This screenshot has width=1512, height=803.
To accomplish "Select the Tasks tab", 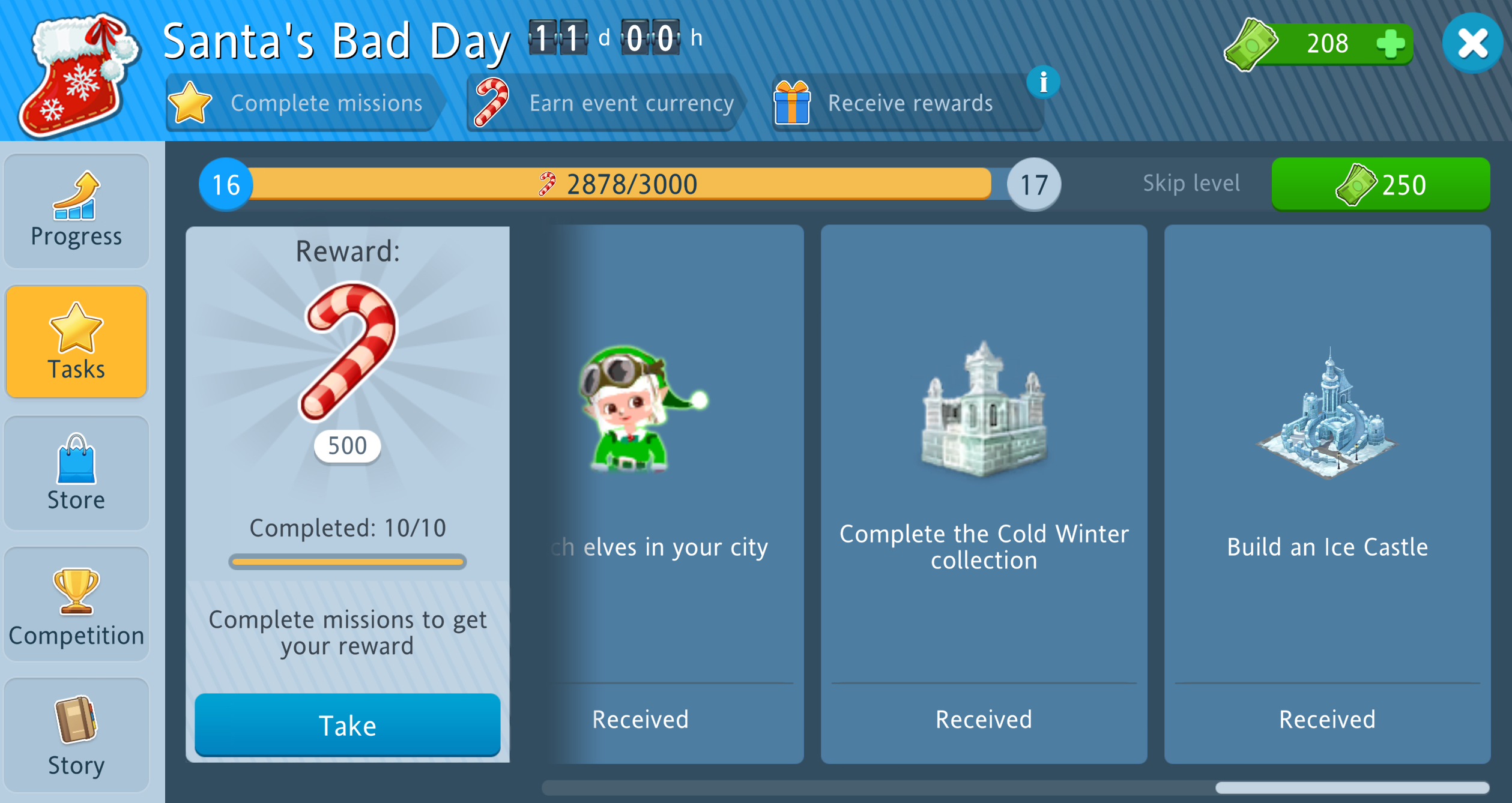I will (76, 342).
